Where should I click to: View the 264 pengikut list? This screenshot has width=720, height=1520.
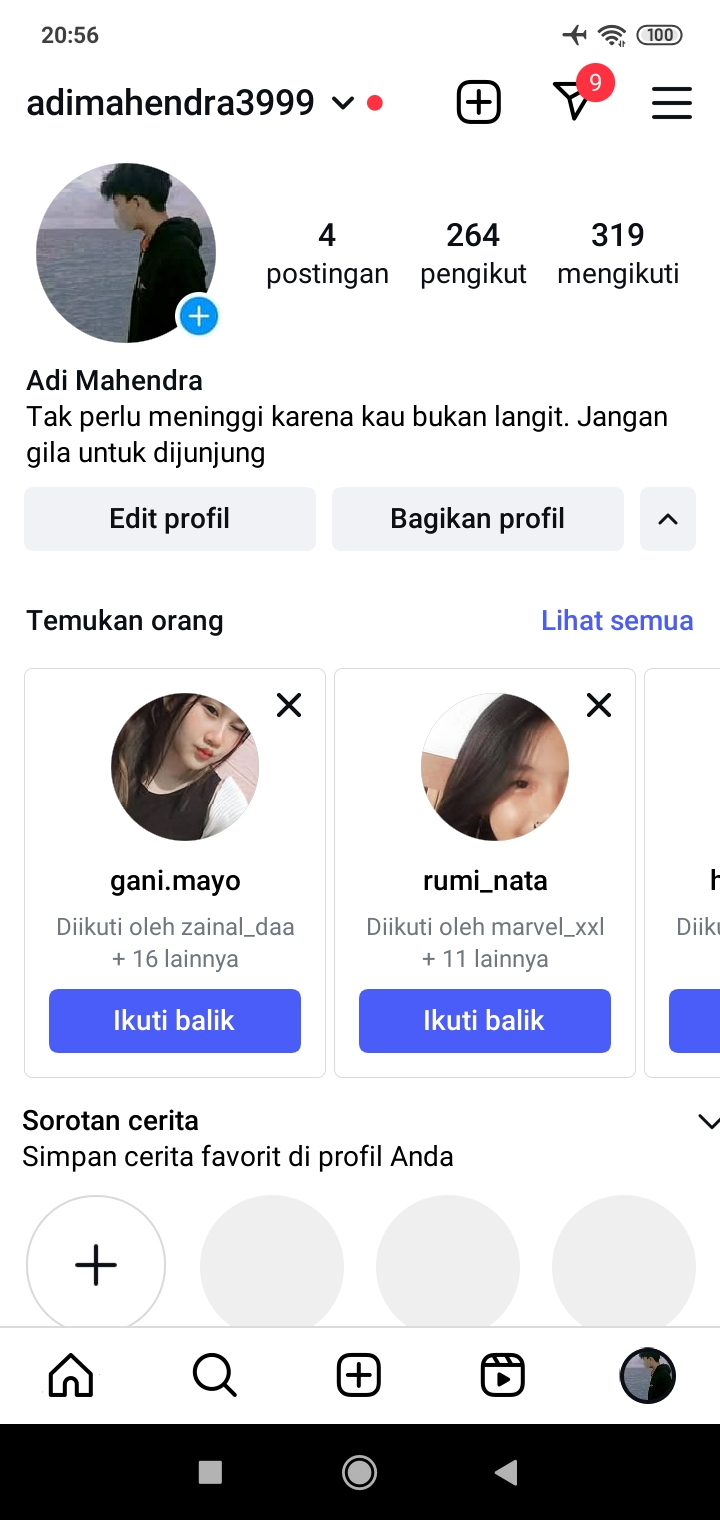click(x=473, y=253)
